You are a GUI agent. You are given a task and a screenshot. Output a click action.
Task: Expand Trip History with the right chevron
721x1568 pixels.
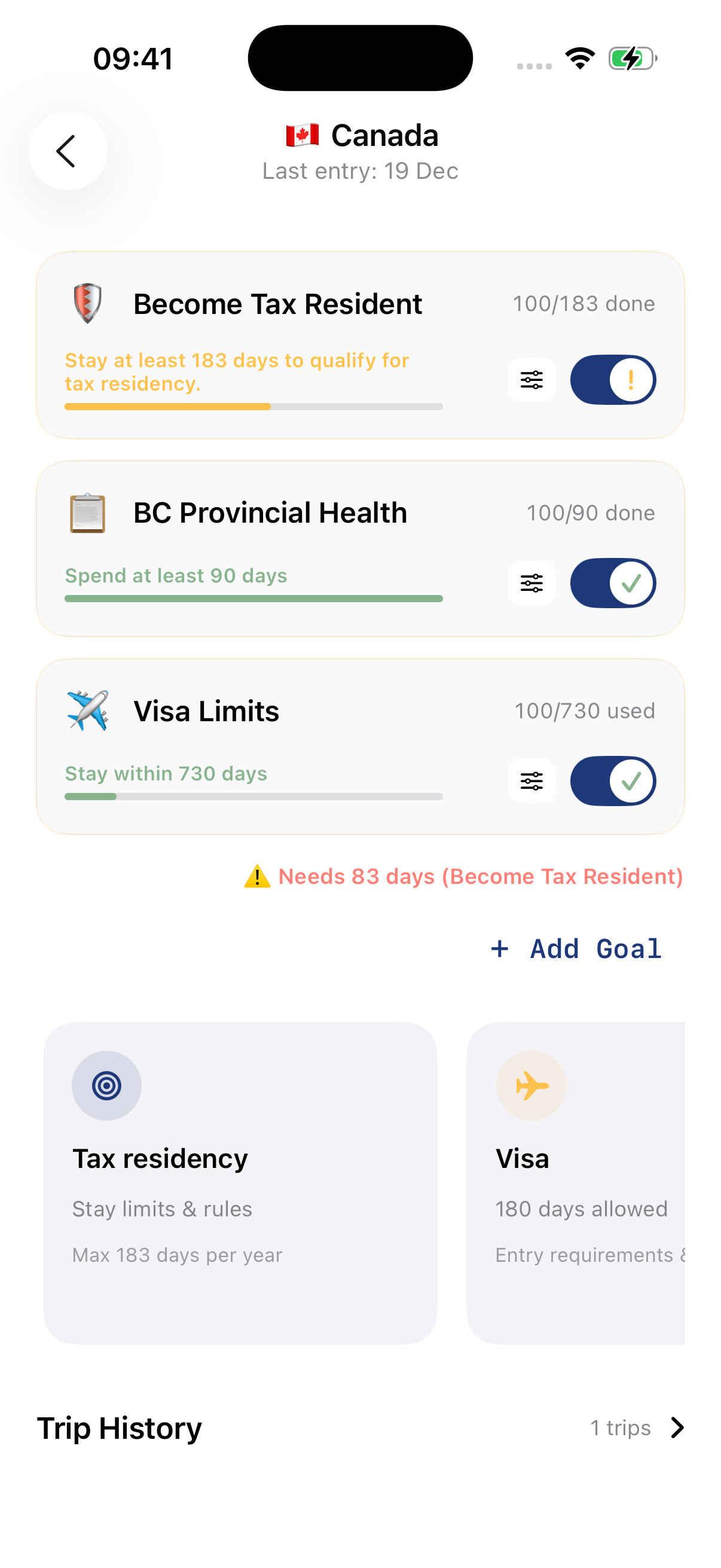(677, 1428)
